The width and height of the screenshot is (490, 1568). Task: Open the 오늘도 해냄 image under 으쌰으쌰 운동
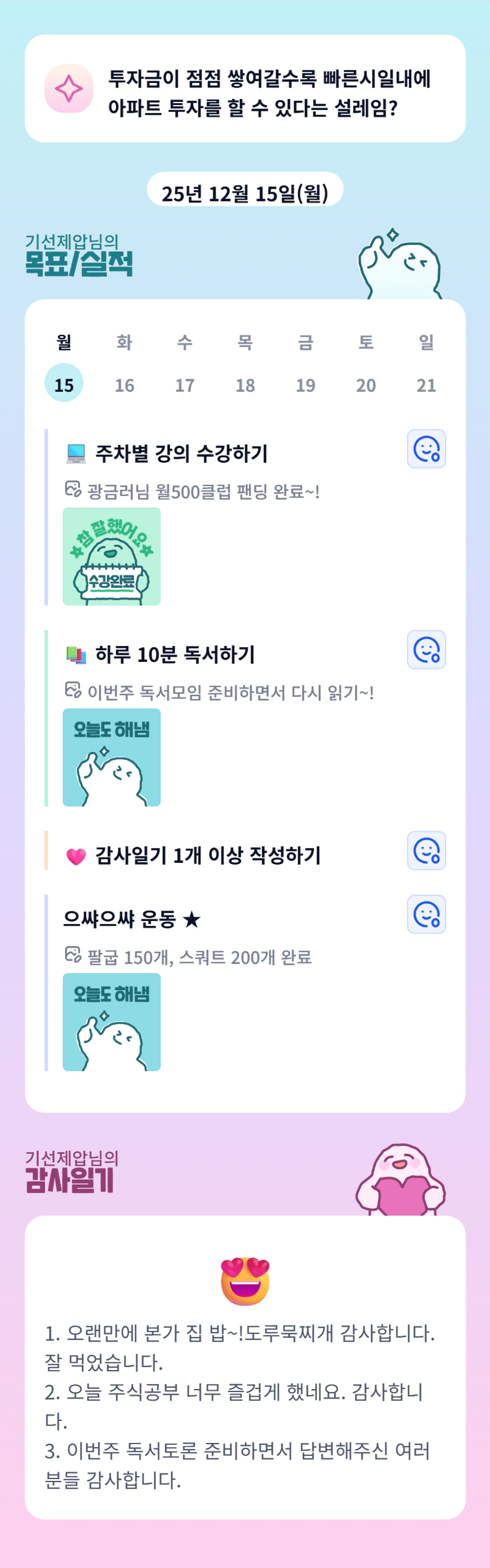point(111,1022)
